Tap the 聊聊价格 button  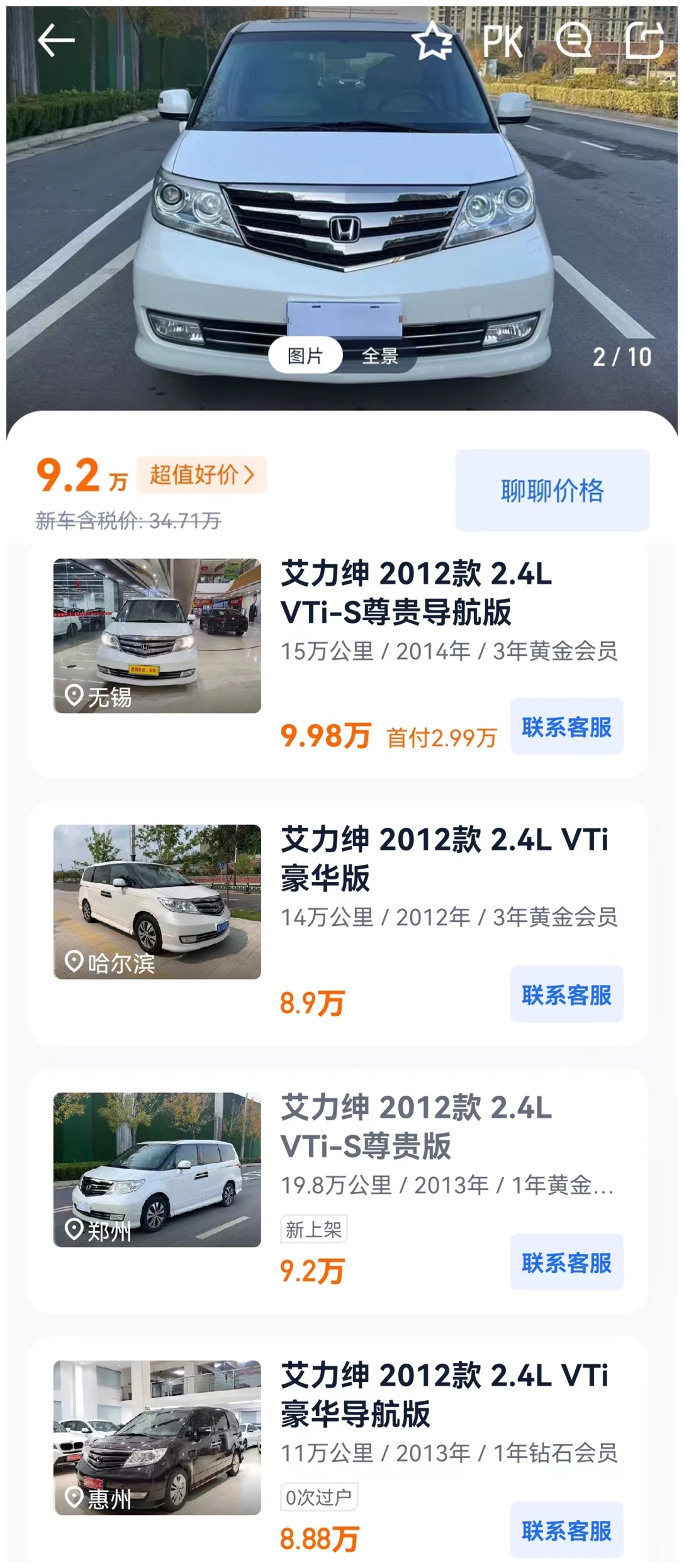(x=553, y=490)
